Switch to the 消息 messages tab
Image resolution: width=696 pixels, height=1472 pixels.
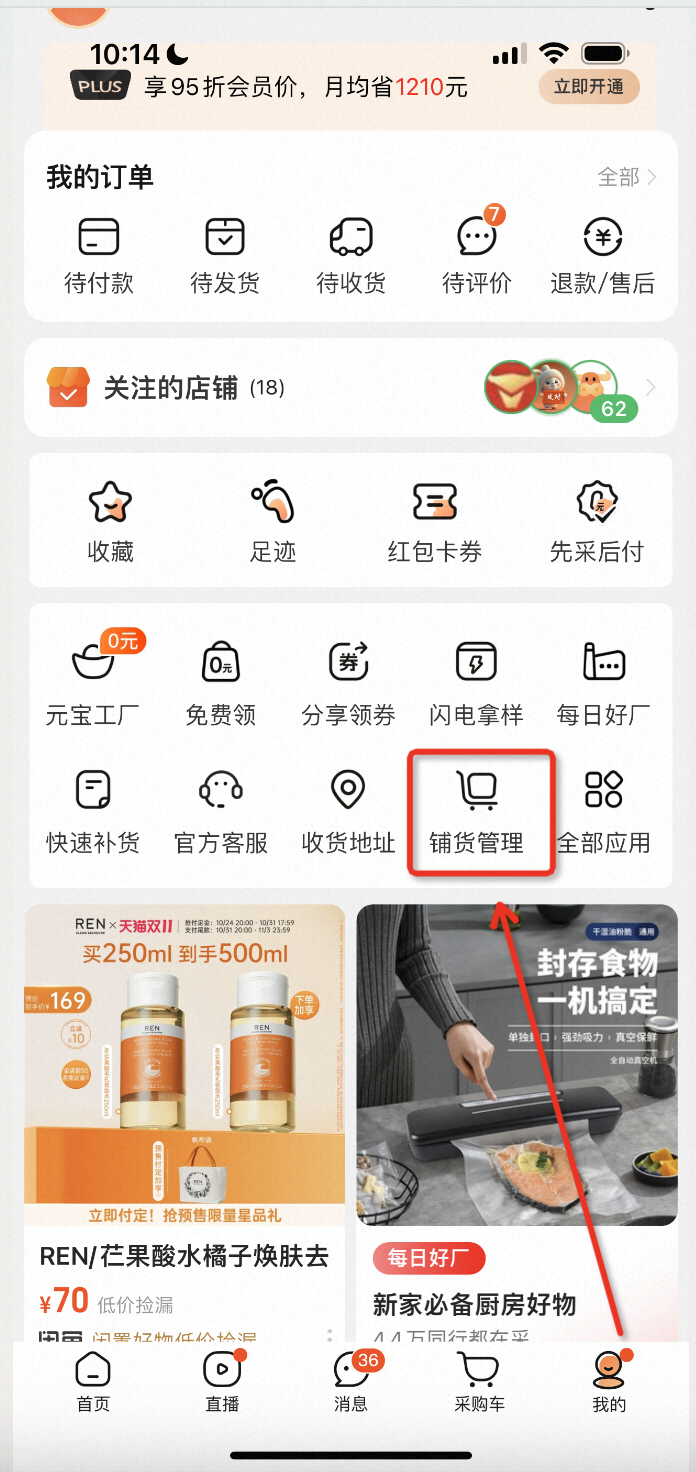tap(351, 1382)
